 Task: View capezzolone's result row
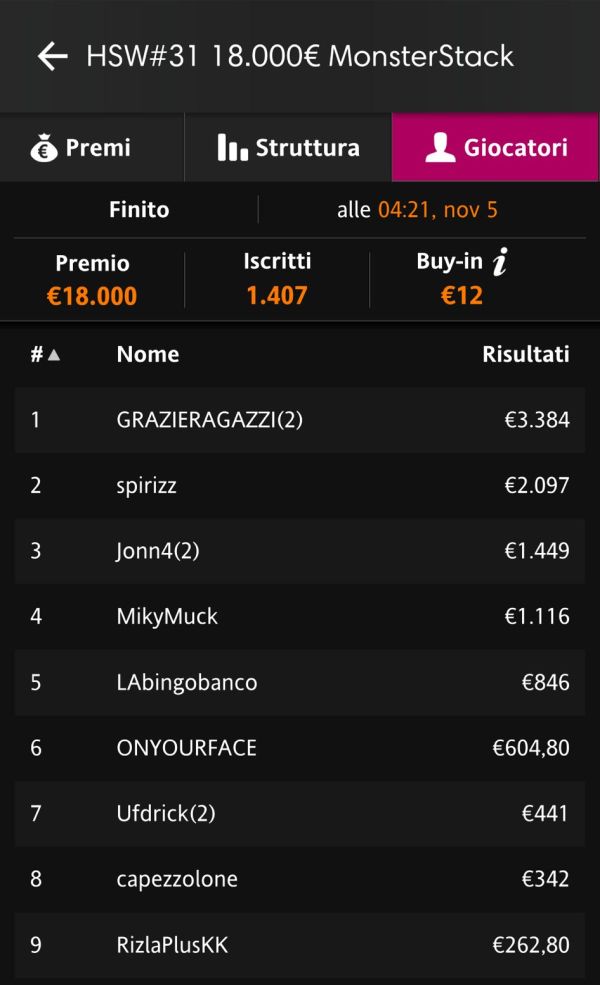(x=300, y=879)
